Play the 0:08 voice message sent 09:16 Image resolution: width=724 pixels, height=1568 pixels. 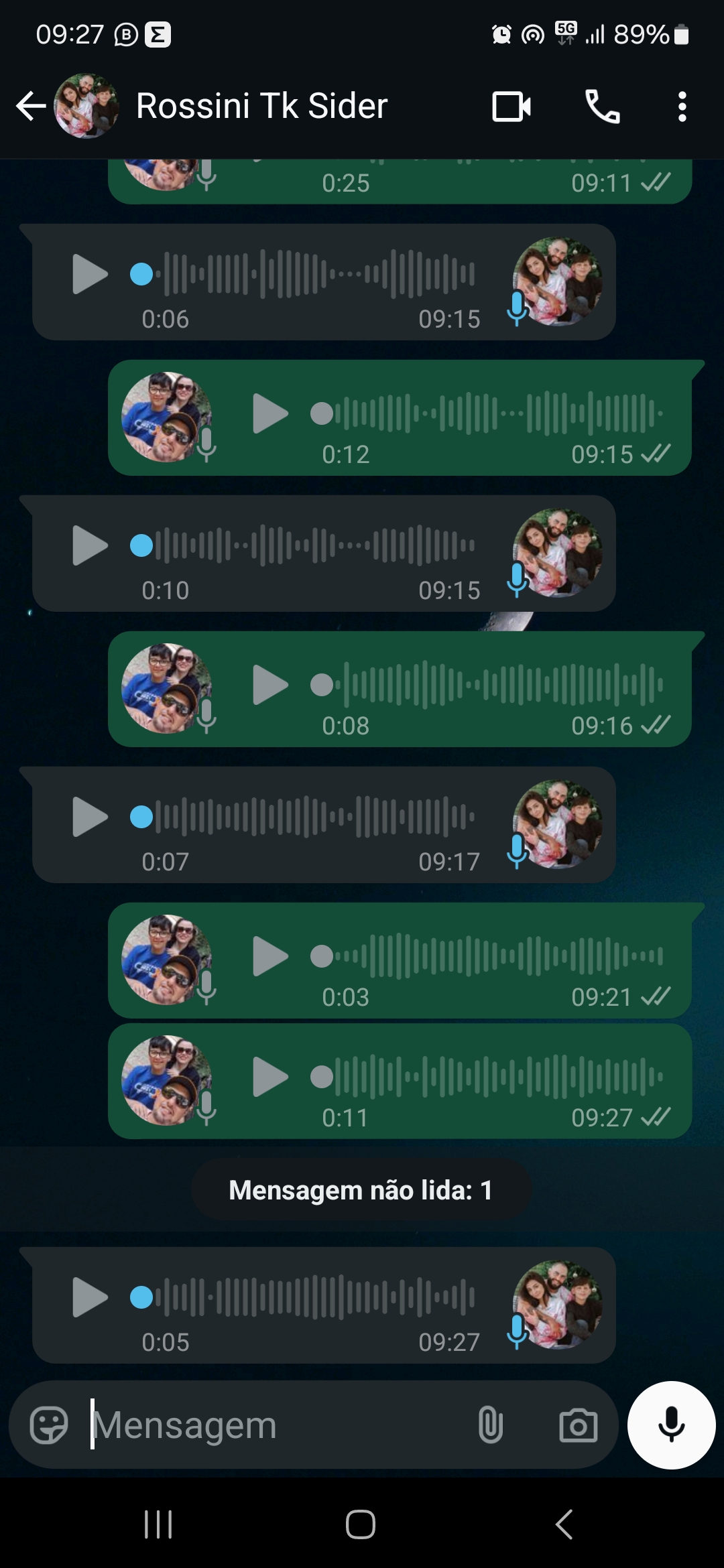point(270,685)
